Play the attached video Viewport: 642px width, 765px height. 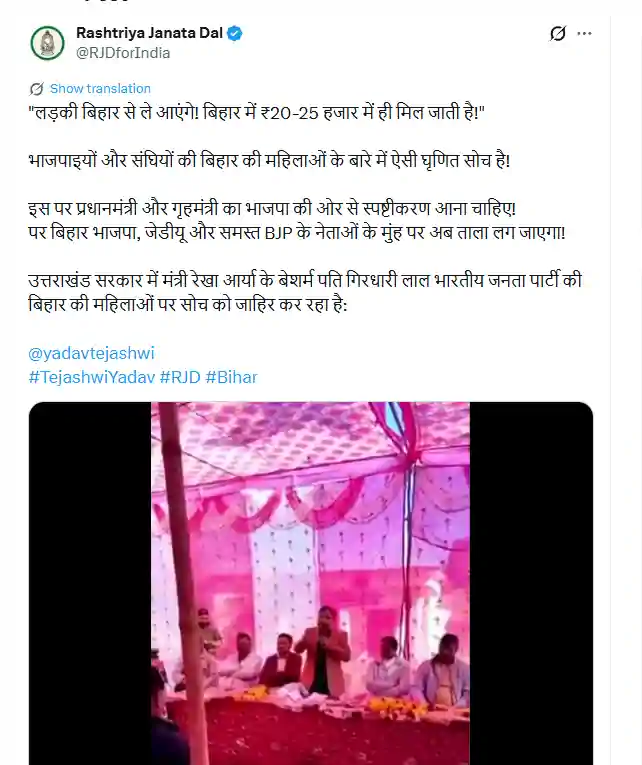(310, 580)
